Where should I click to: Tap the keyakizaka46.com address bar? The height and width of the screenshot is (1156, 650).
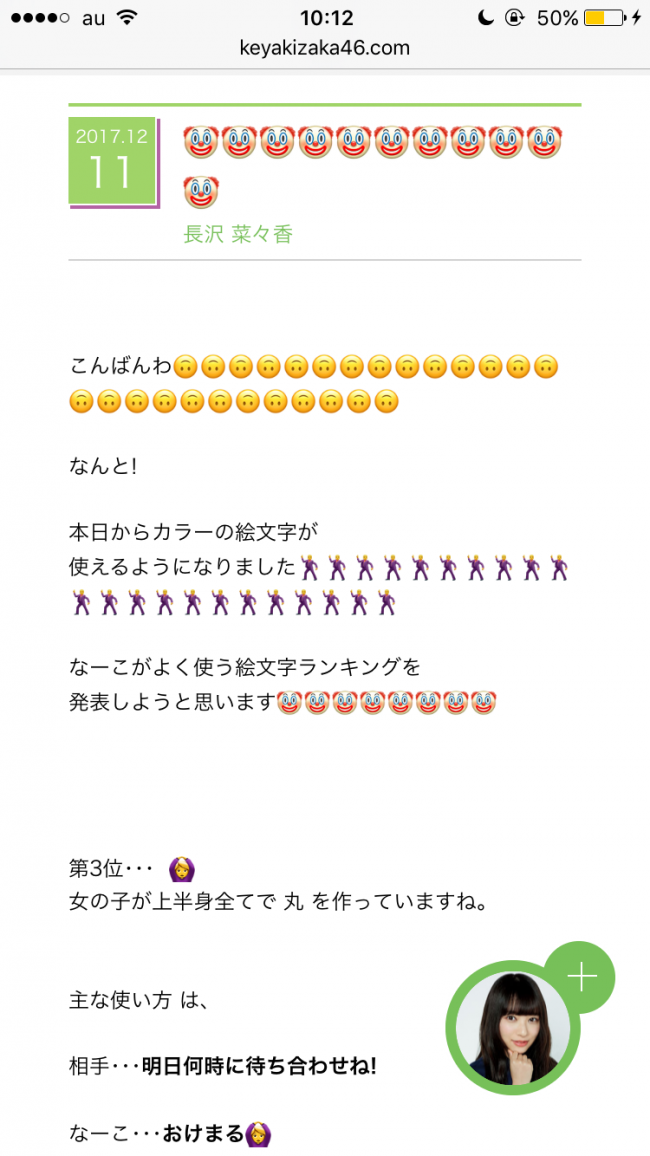325,48
